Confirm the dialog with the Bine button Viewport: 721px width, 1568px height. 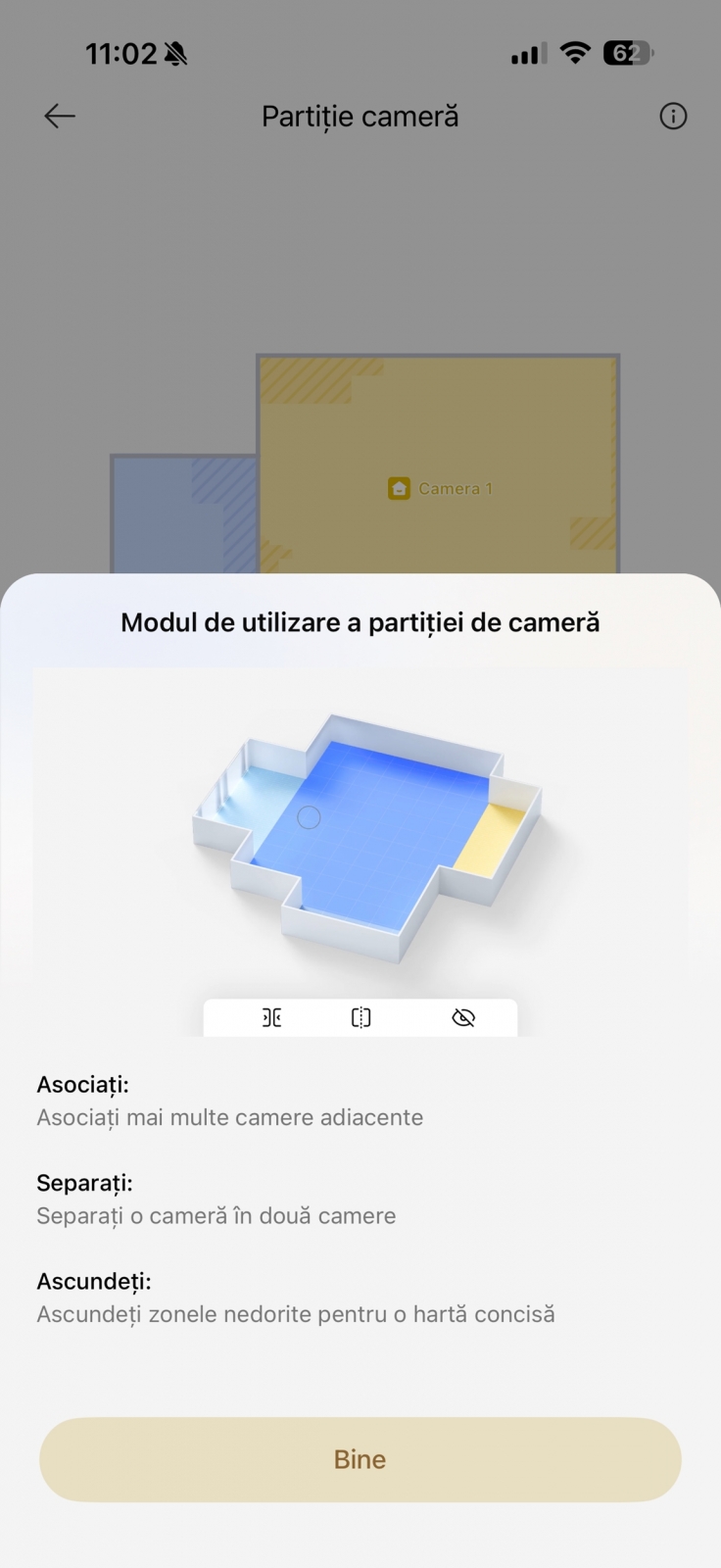click(x=360, y=1458)
